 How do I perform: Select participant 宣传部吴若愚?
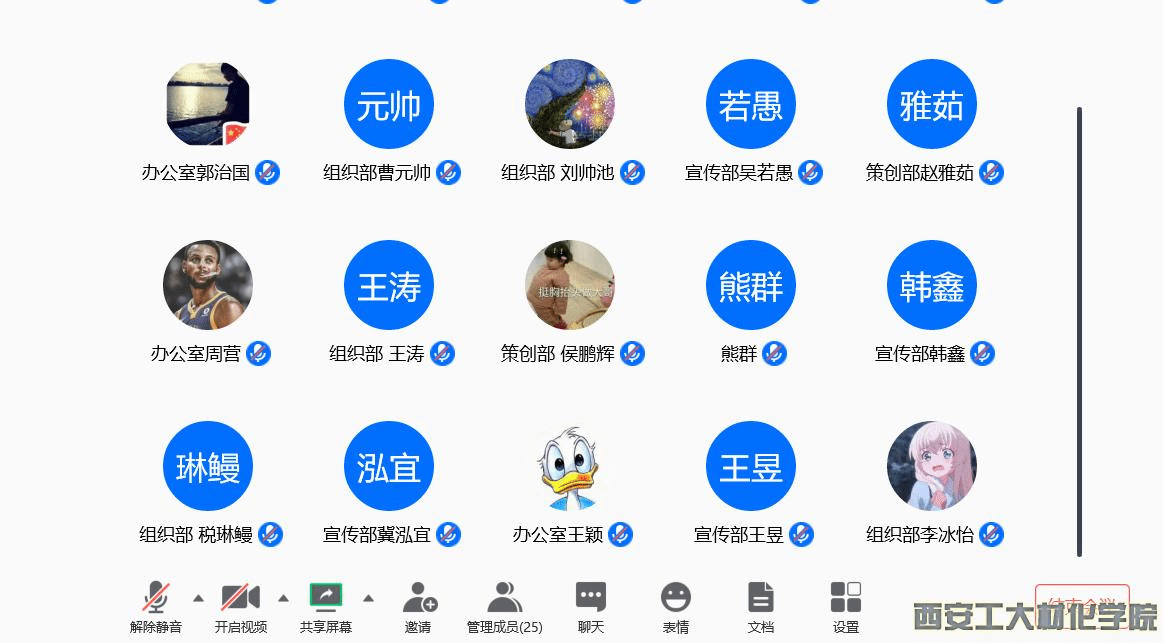click(x=751, y=105)
